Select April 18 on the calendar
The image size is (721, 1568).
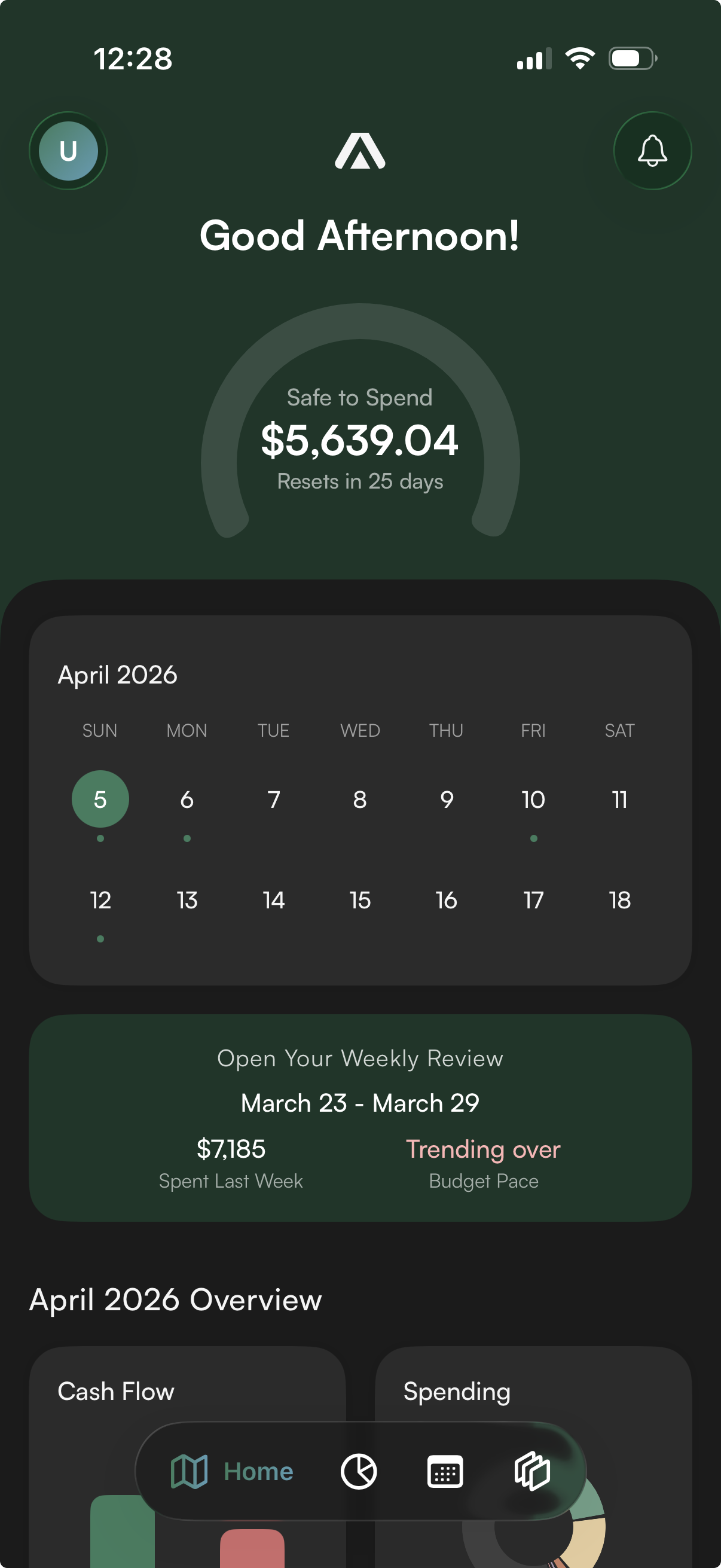(620, 900)
